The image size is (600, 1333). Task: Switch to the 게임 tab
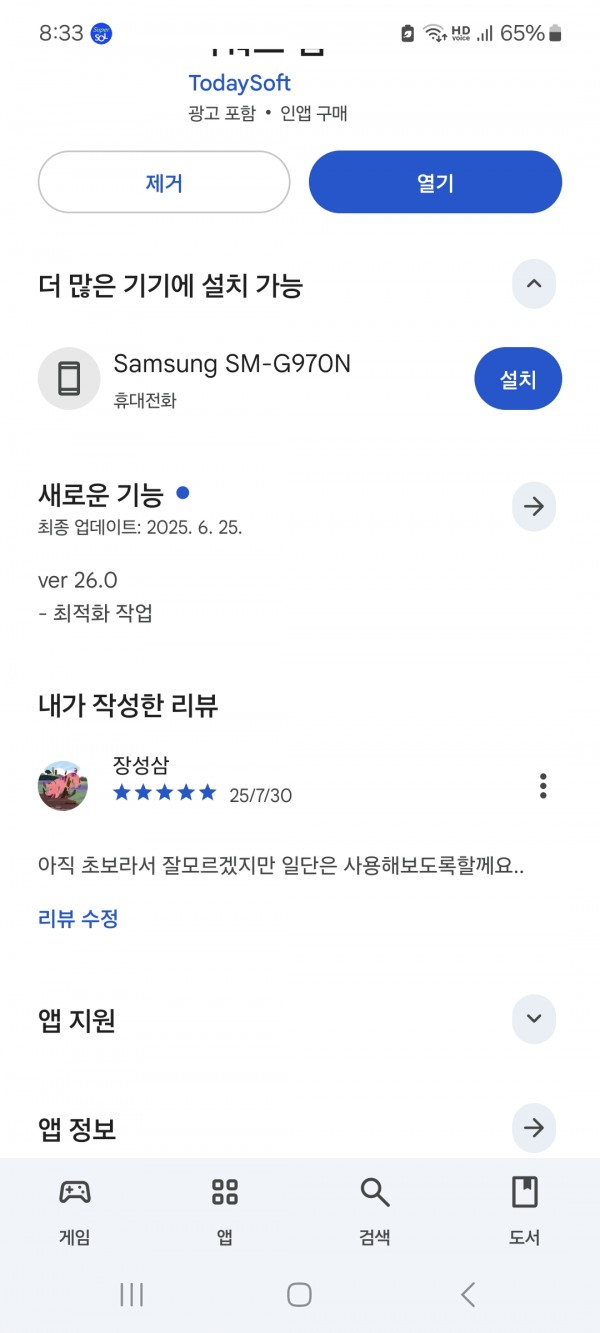[x=75, y=1210]
